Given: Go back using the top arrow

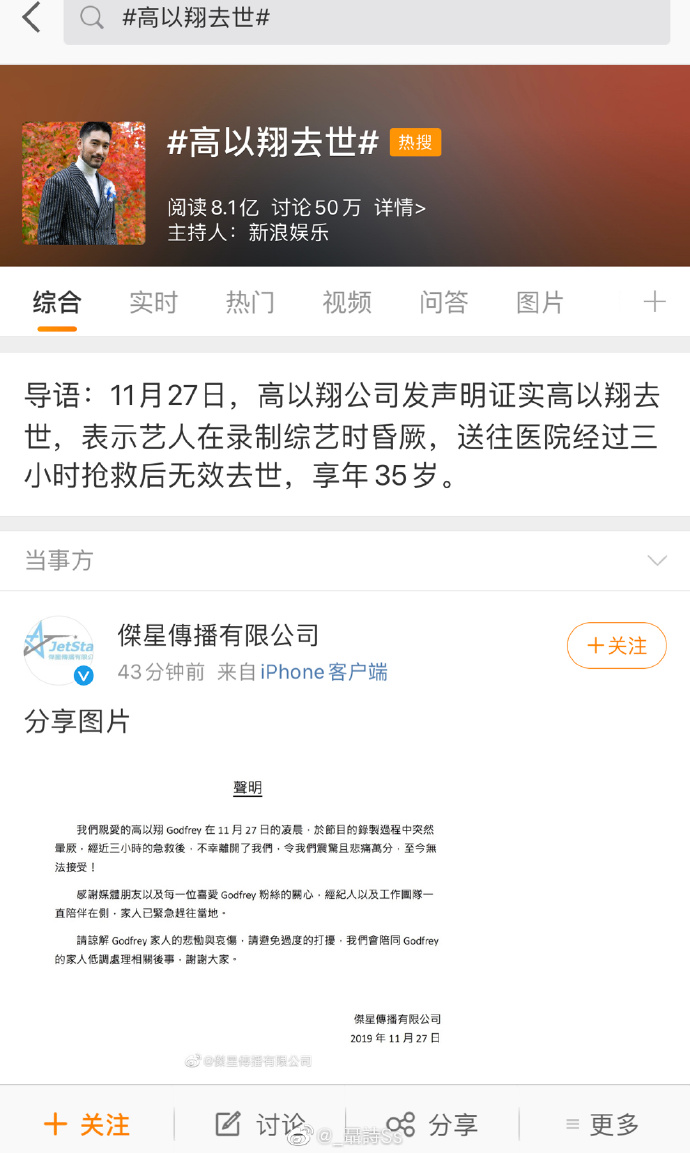Looking at the screenshot, I should tap(31, 18).
